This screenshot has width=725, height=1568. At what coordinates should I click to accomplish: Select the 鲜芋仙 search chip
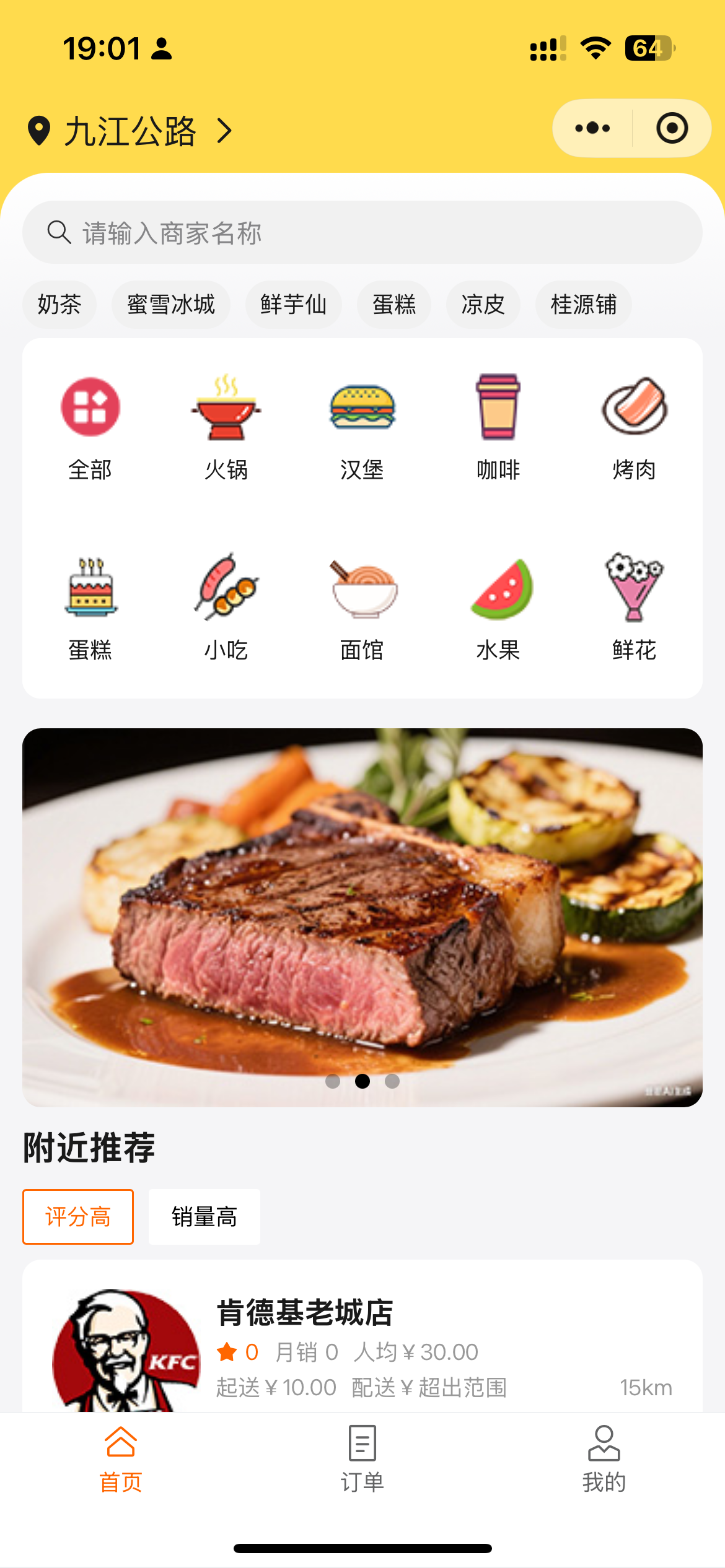[x=294, y=305]
